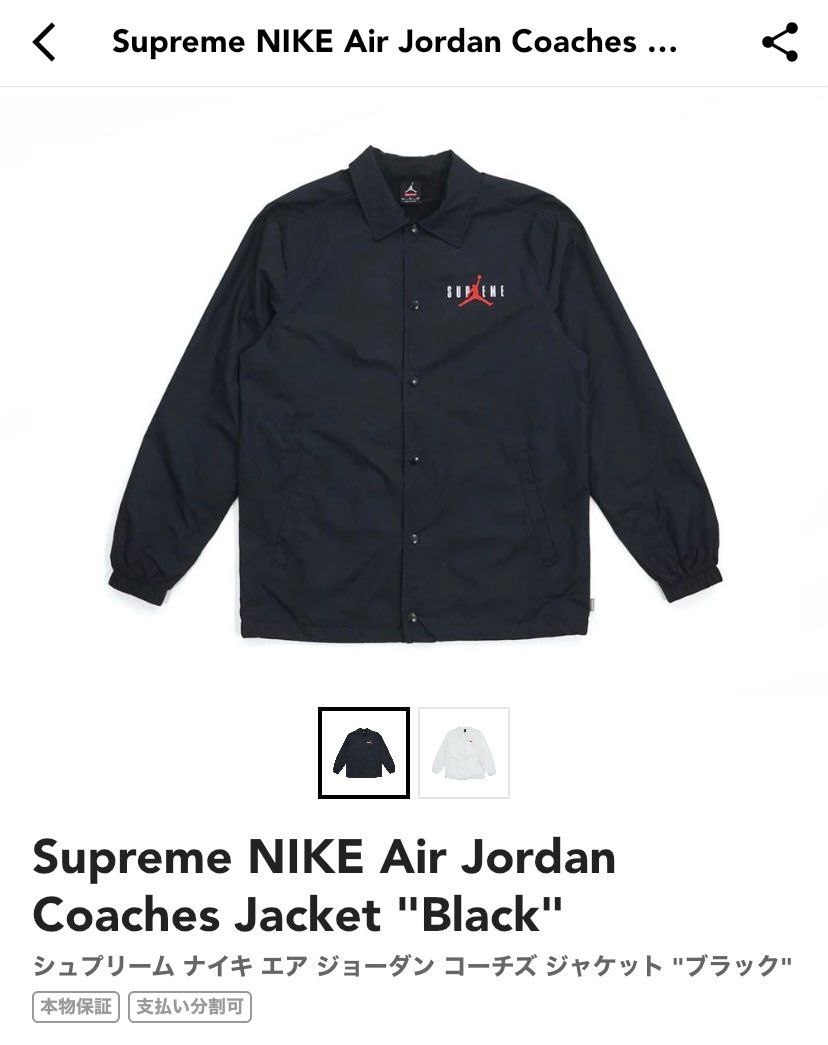
Task: Open the main black jacket photo
Action: (x=414, y=390)
